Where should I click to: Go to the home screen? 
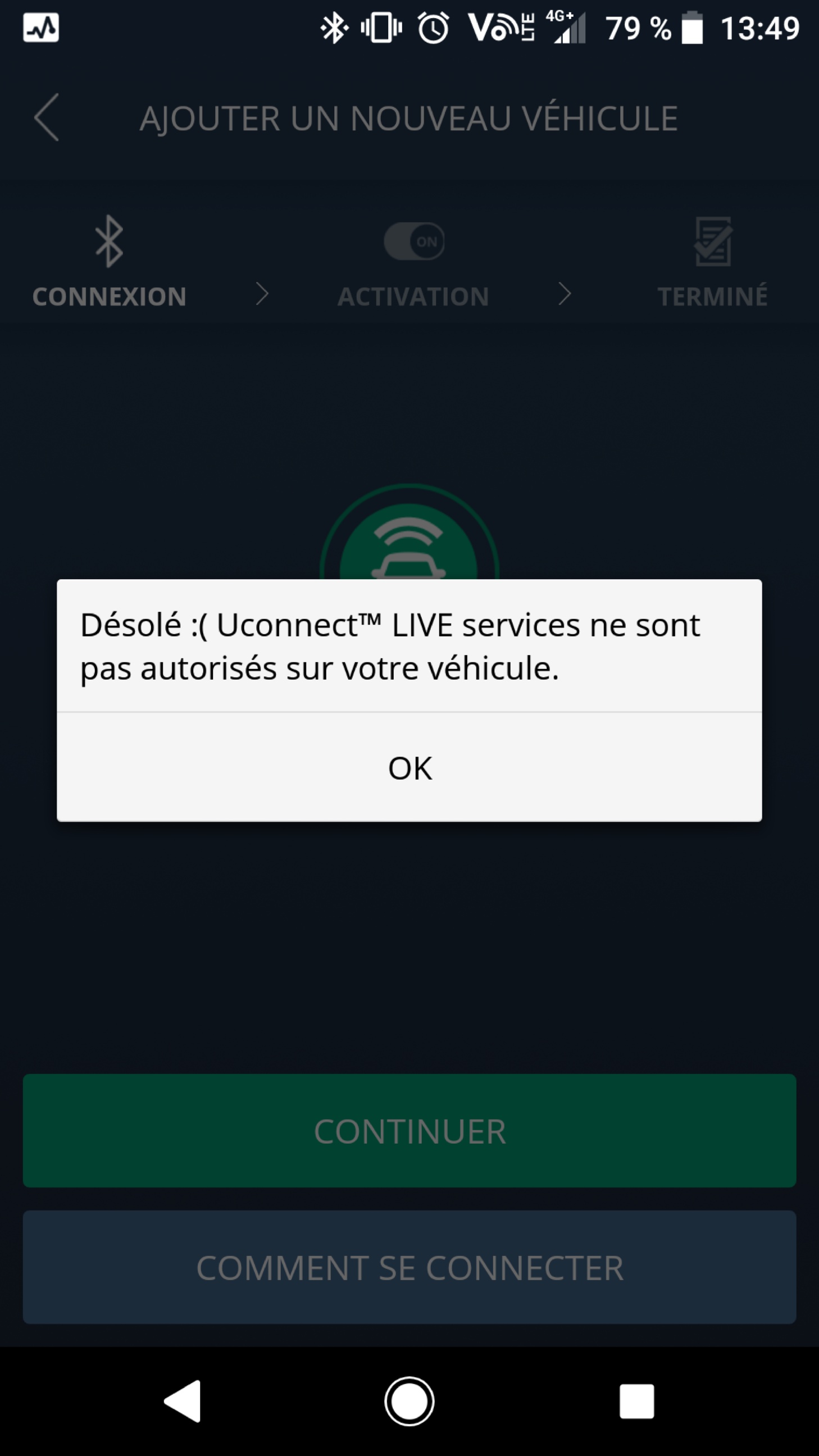click(409, 1401)
